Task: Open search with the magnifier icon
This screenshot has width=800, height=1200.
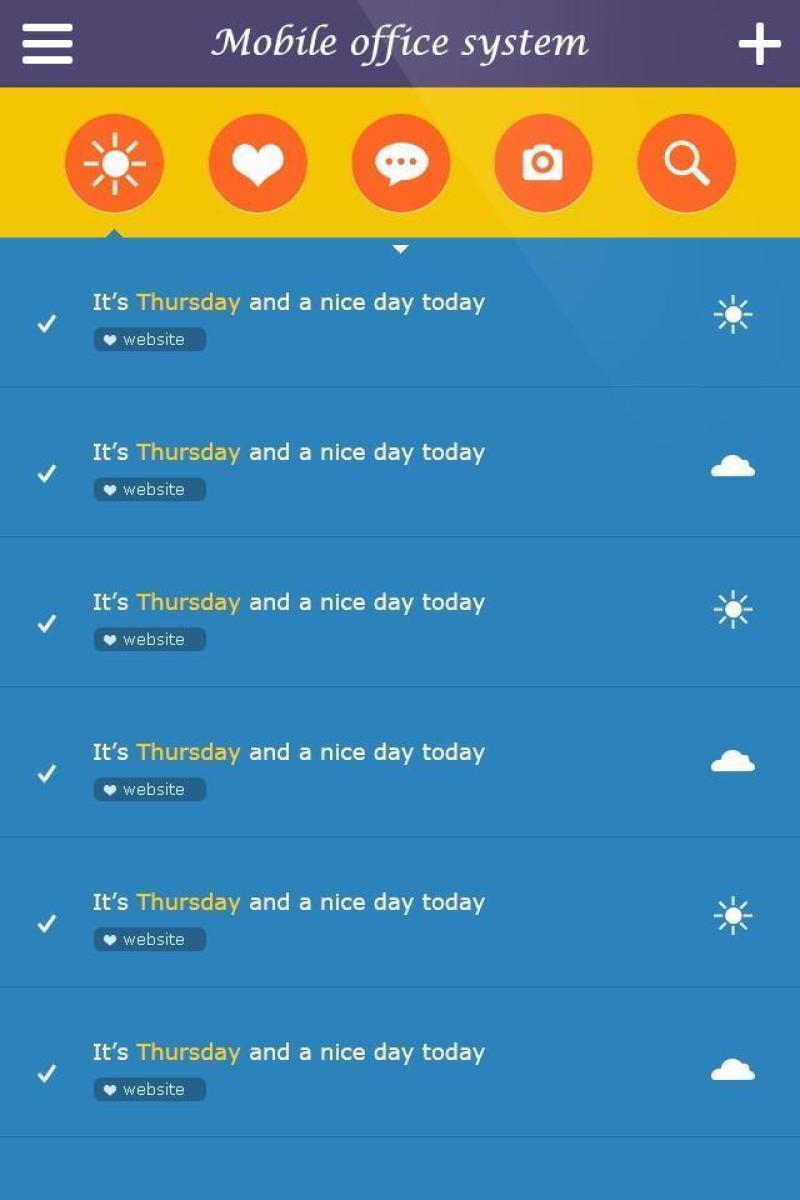Action: point(686,163)
